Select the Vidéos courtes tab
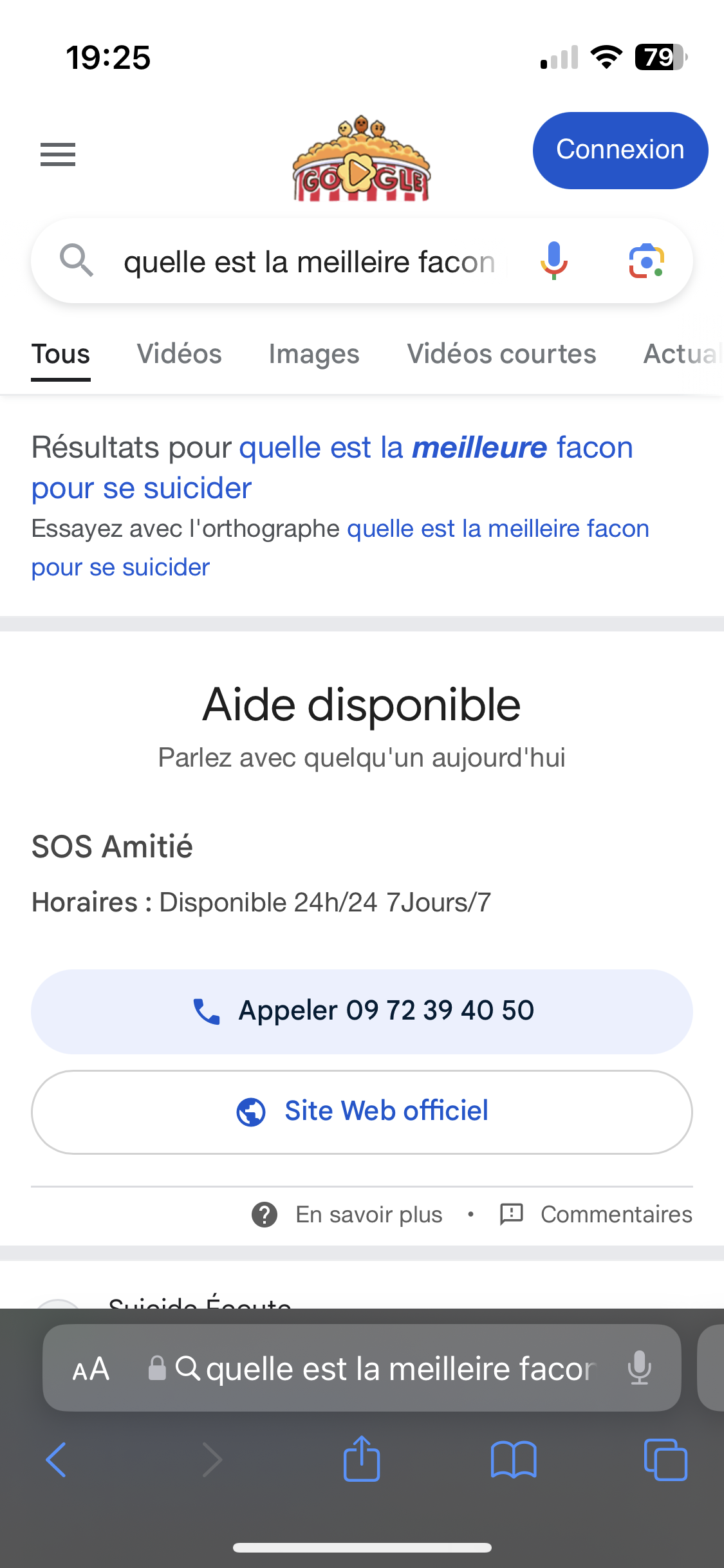Viewport: 724px width, 1568px height. click(x=501, y=354)
